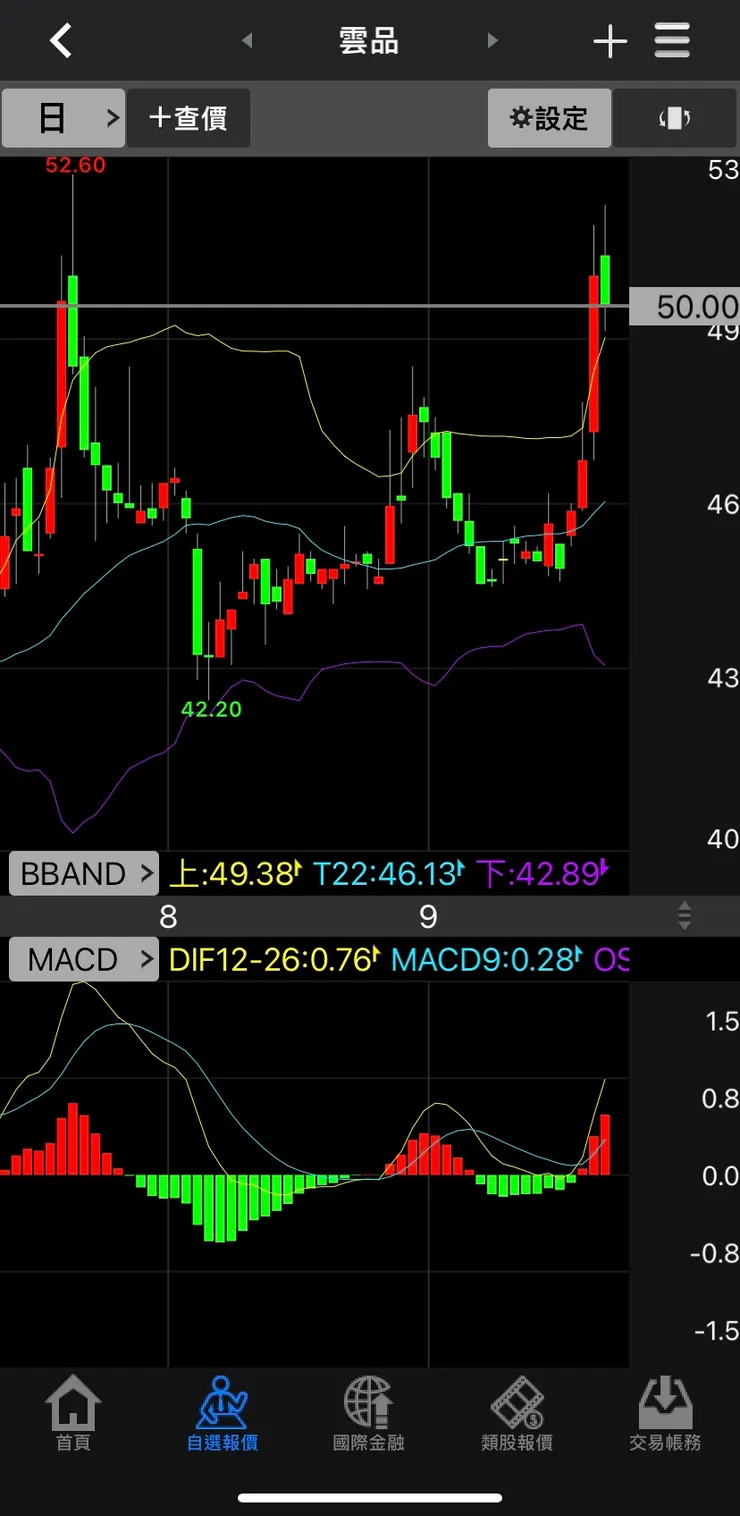Switch to the next stock with right arrow

pos(492,41)
